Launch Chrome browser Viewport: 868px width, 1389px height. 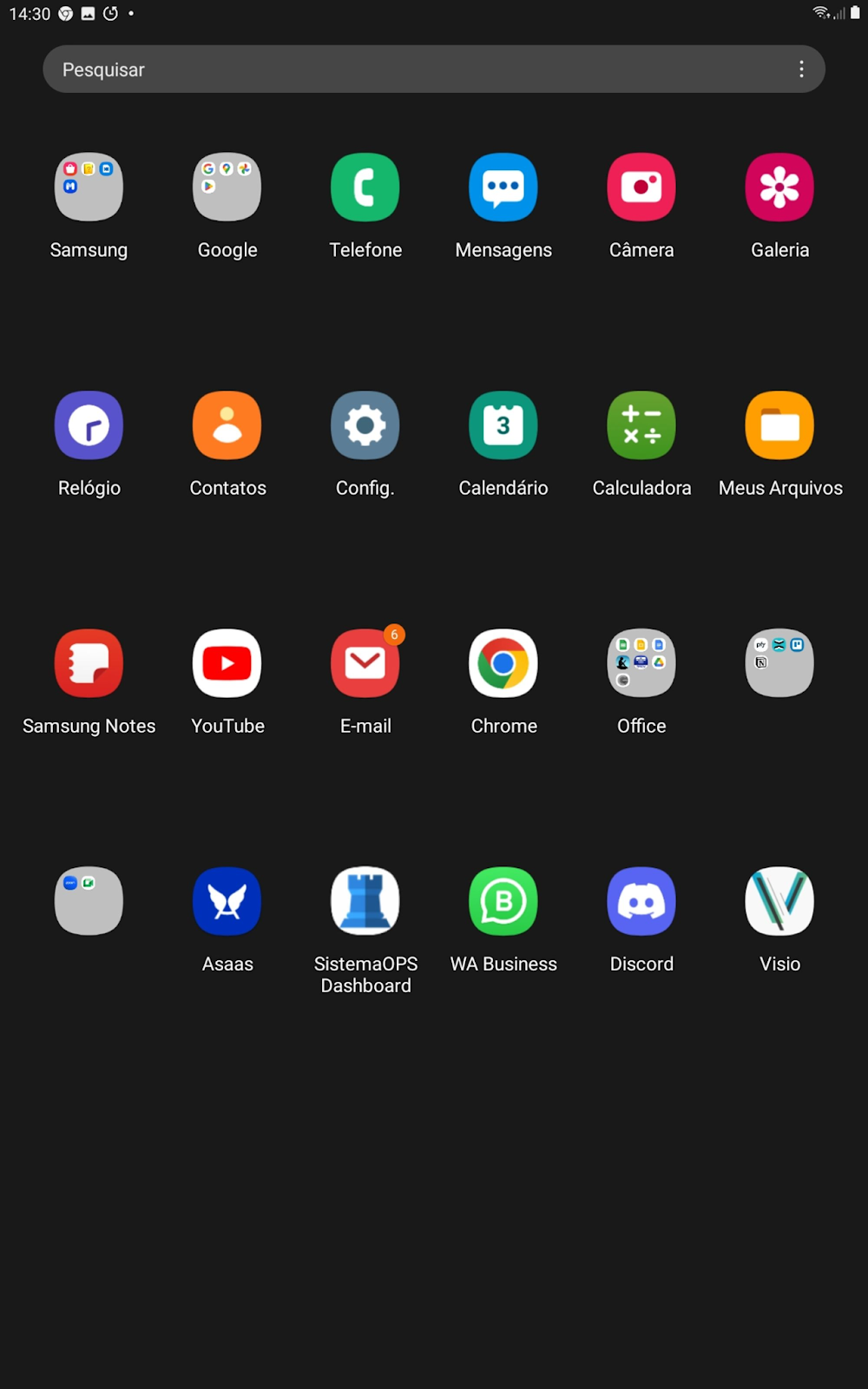503,663
